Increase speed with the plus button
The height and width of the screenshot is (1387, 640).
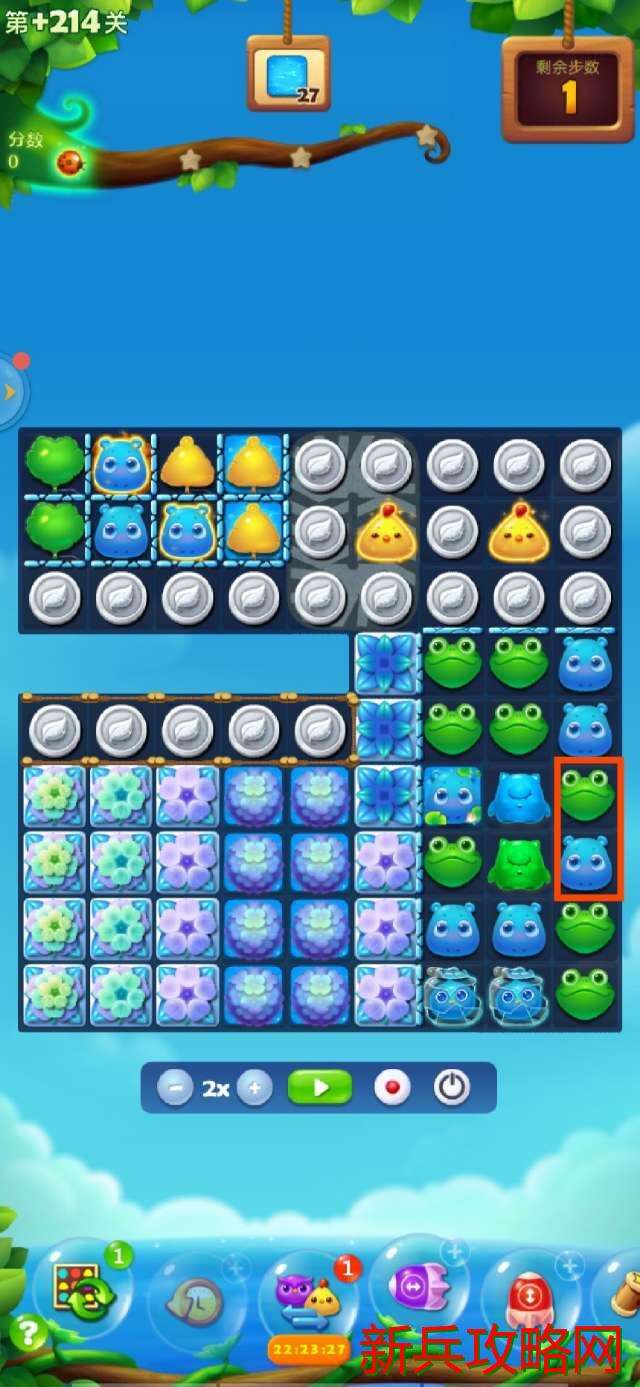pos(254,1088)
